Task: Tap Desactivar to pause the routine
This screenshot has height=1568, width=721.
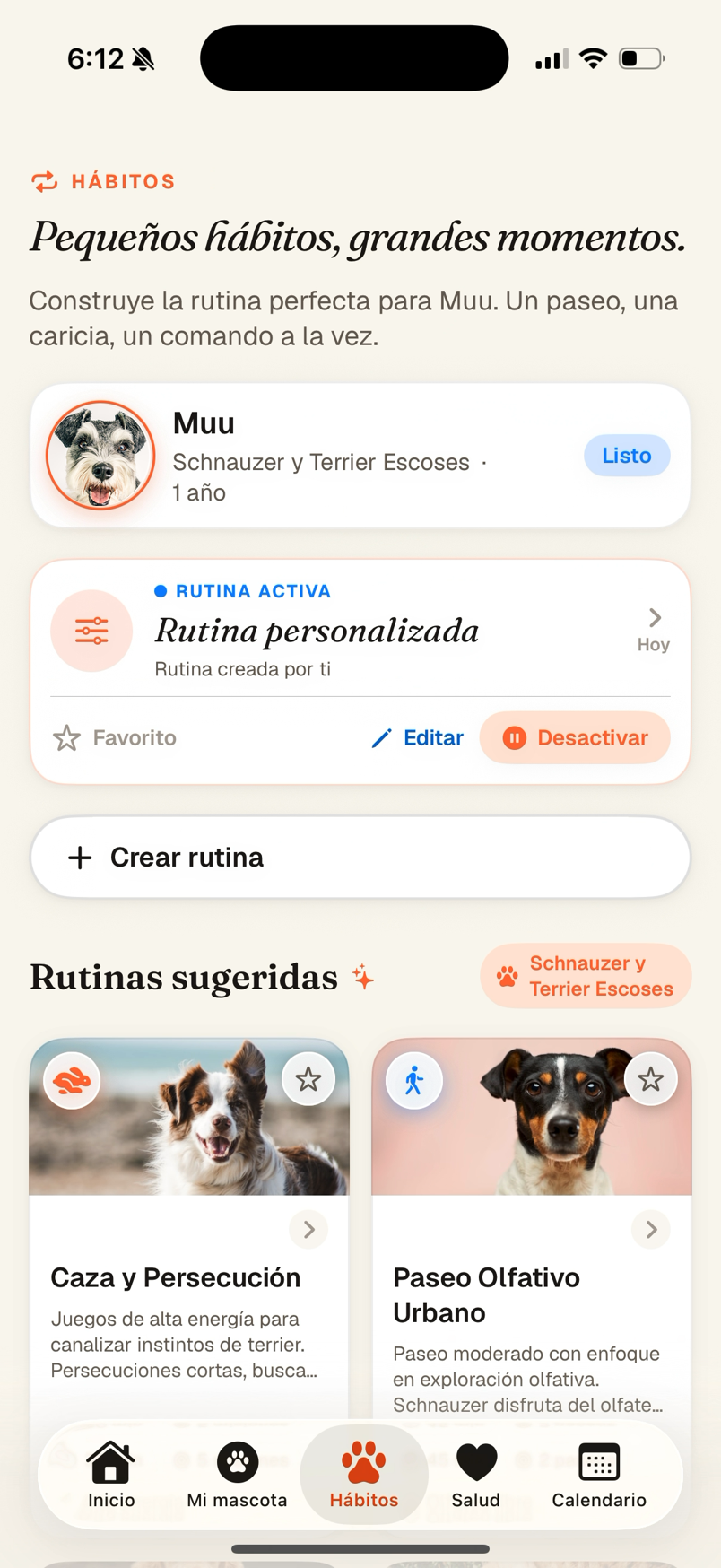Action: [575, 737]
